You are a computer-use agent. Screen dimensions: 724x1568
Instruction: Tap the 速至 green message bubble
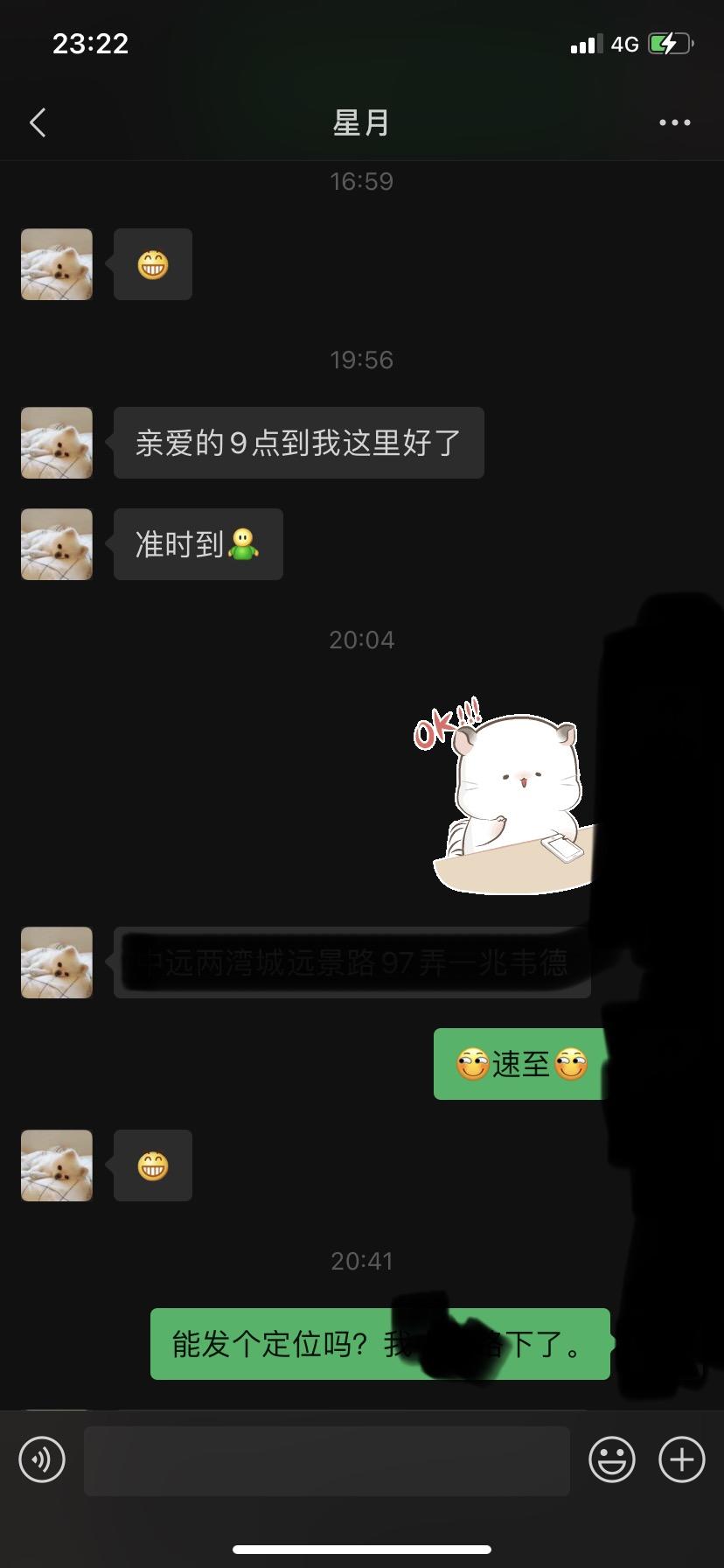519,1064
